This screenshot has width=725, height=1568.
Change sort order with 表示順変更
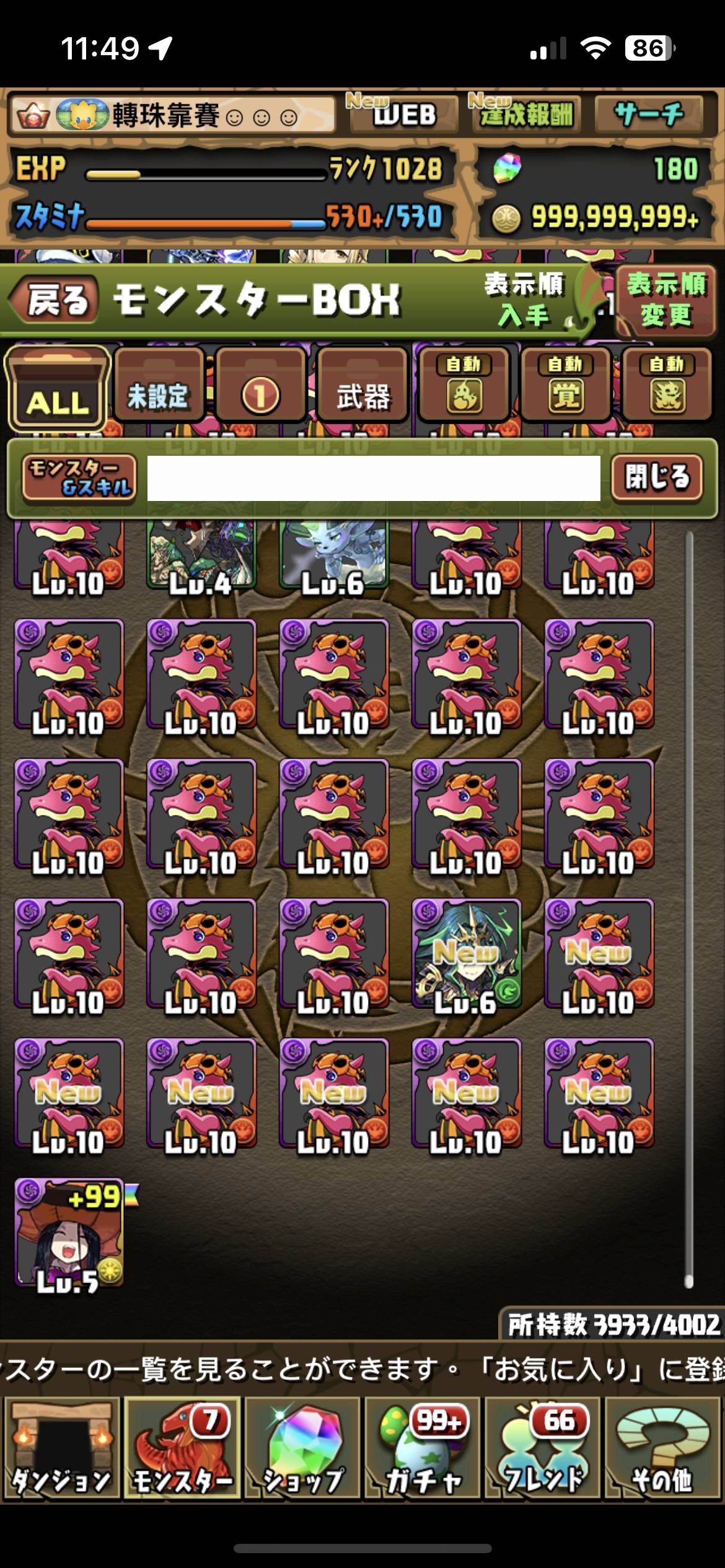coord(666,300)
